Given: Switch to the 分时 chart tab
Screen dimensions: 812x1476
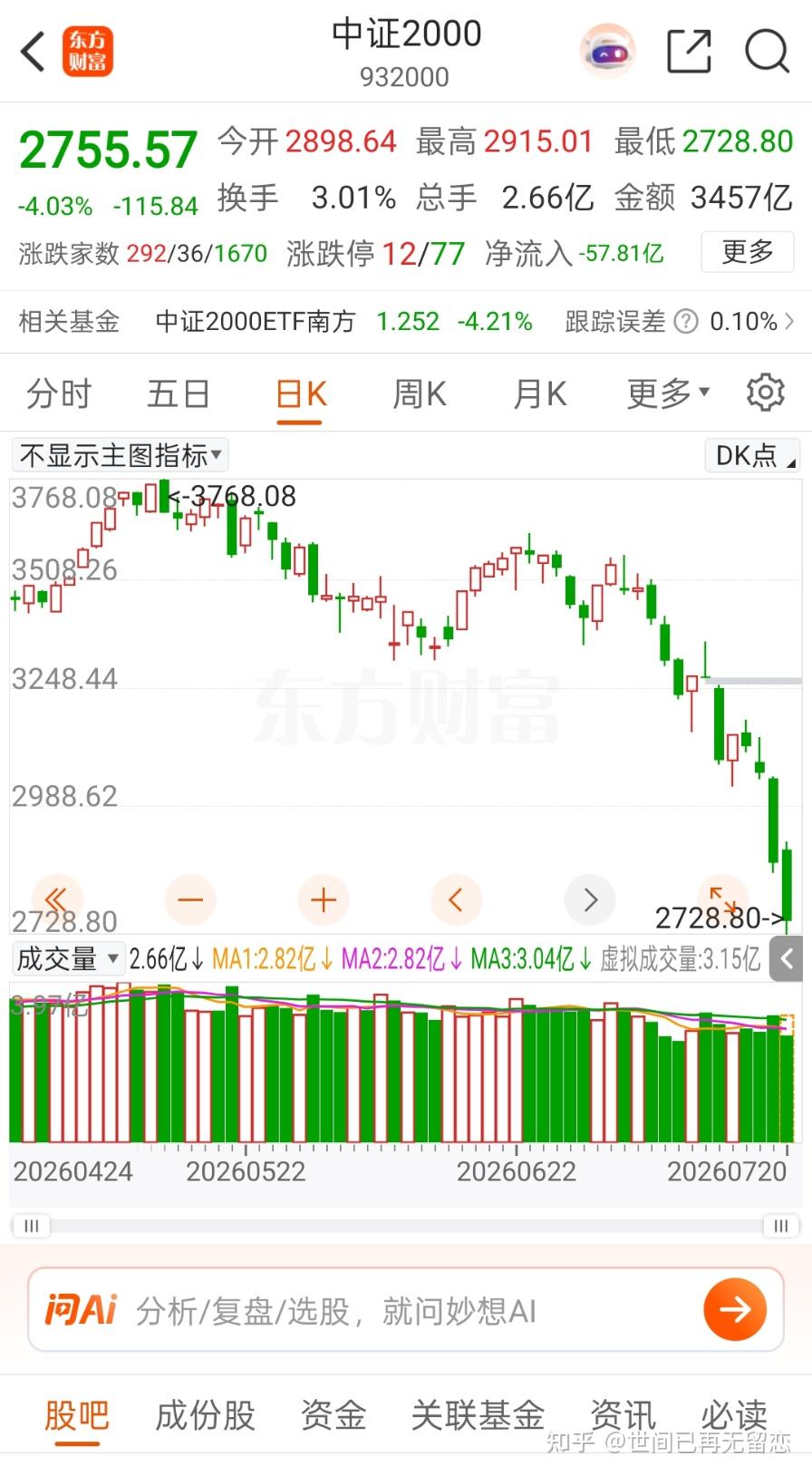Looking at the screenshot, I should pyautogui.click(x=60, y=394).
